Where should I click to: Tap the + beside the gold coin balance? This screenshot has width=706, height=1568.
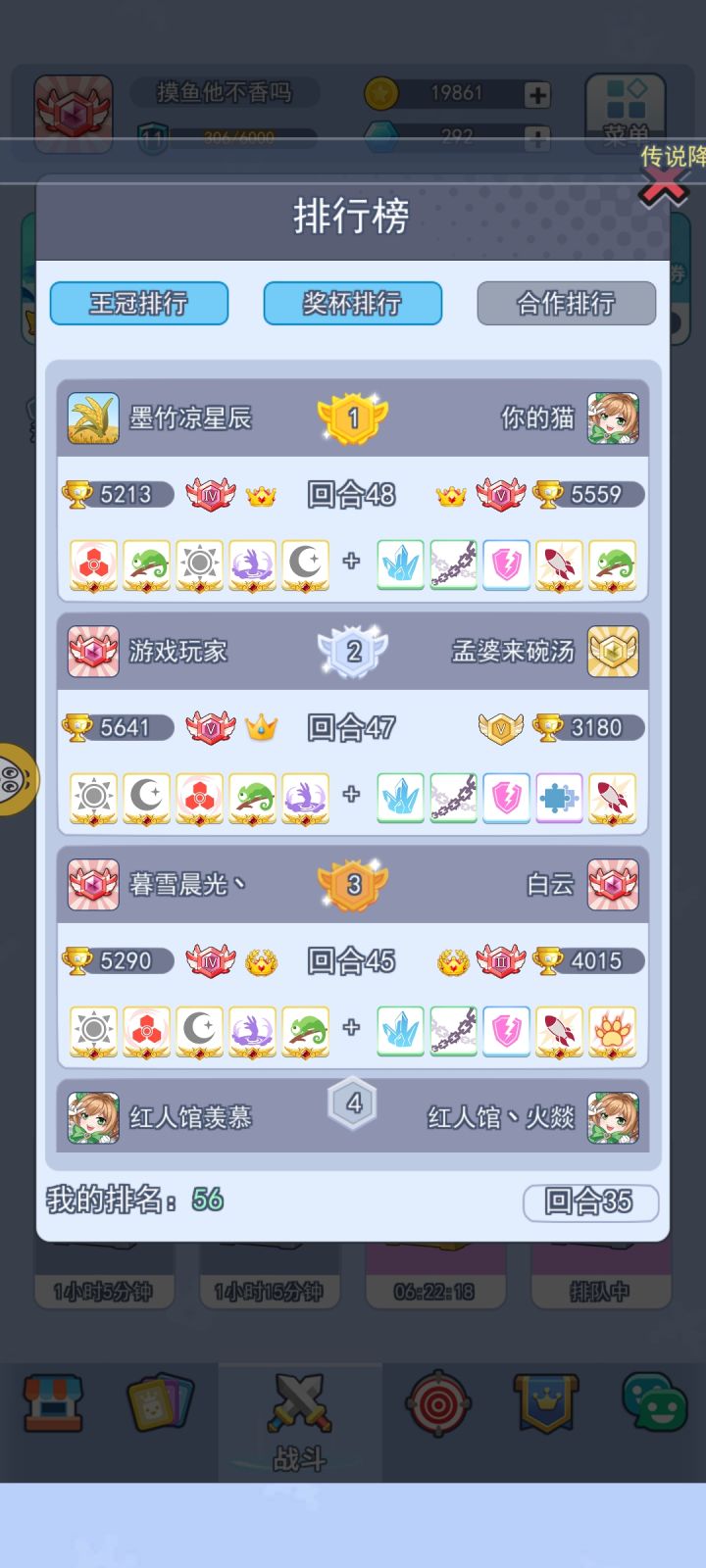(538, 94)
